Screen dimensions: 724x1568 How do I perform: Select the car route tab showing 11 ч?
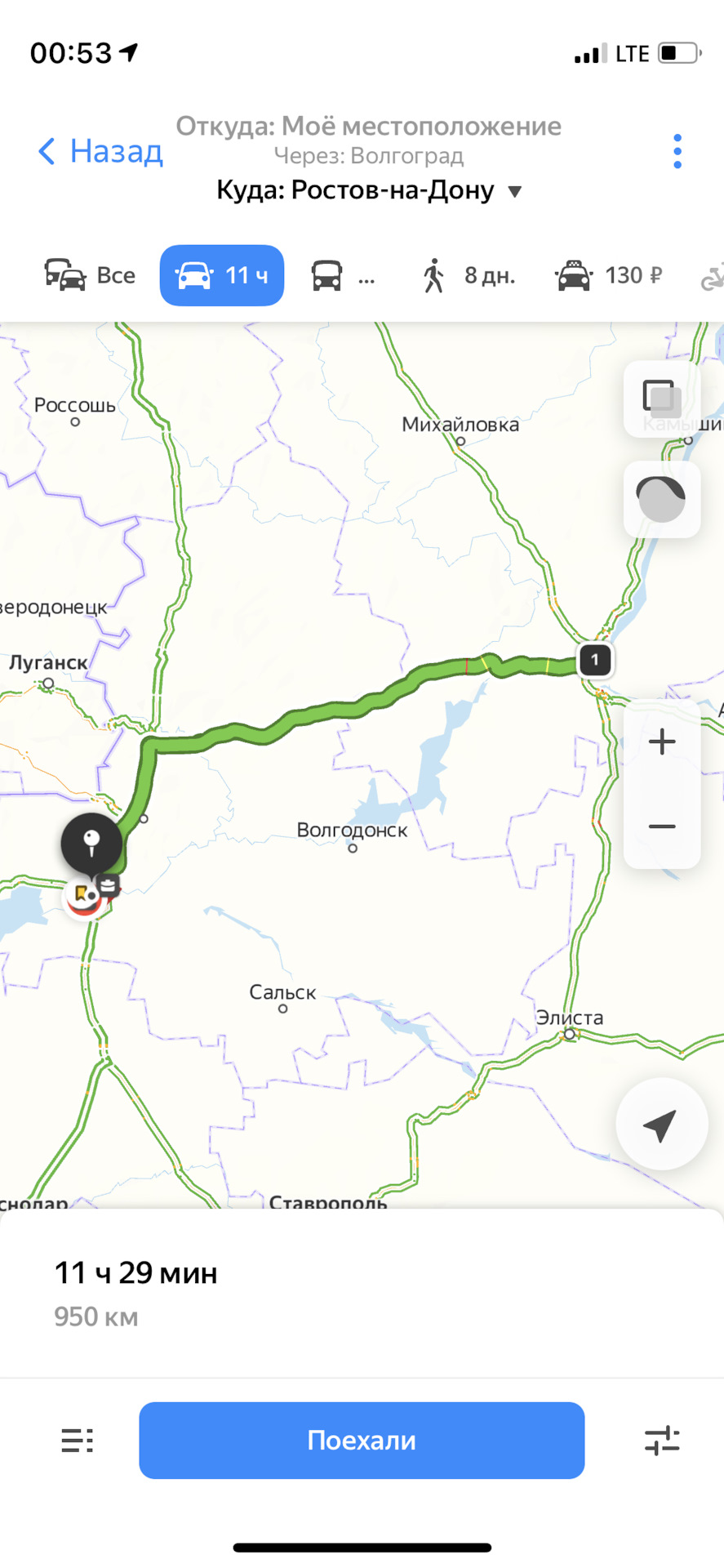(222, 276)
